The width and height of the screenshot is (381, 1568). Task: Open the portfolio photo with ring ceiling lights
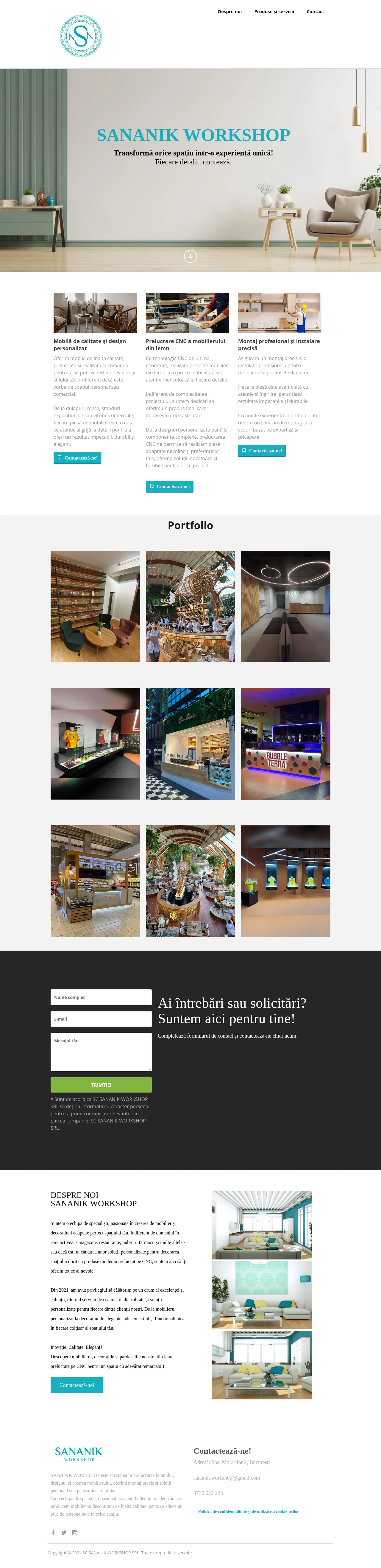[x=285, y=606]
